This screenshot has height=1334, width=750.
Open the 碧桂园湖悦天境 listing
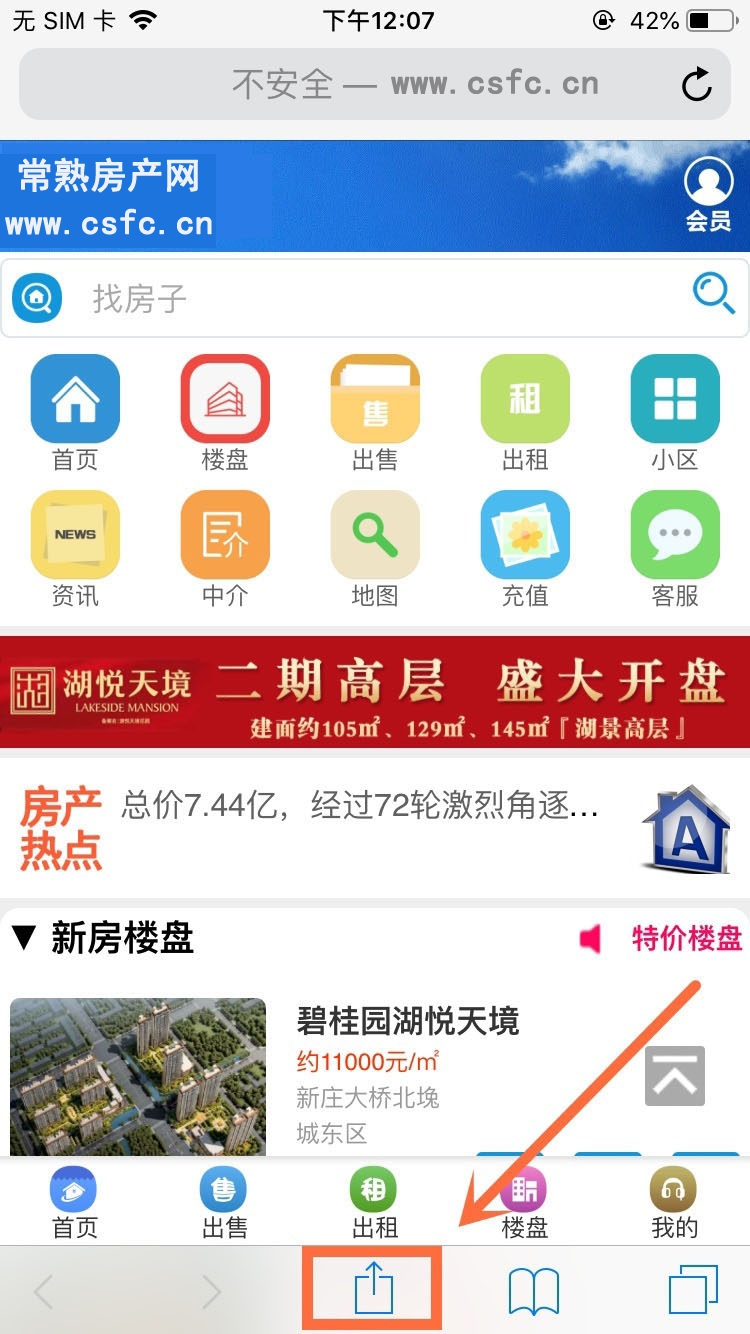coord(407,1022)
